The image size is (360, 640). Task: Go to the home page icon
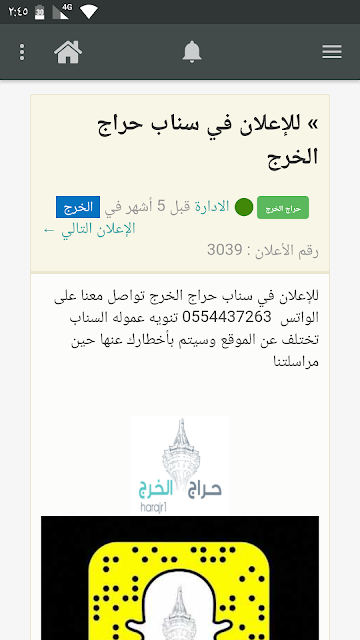68,52
